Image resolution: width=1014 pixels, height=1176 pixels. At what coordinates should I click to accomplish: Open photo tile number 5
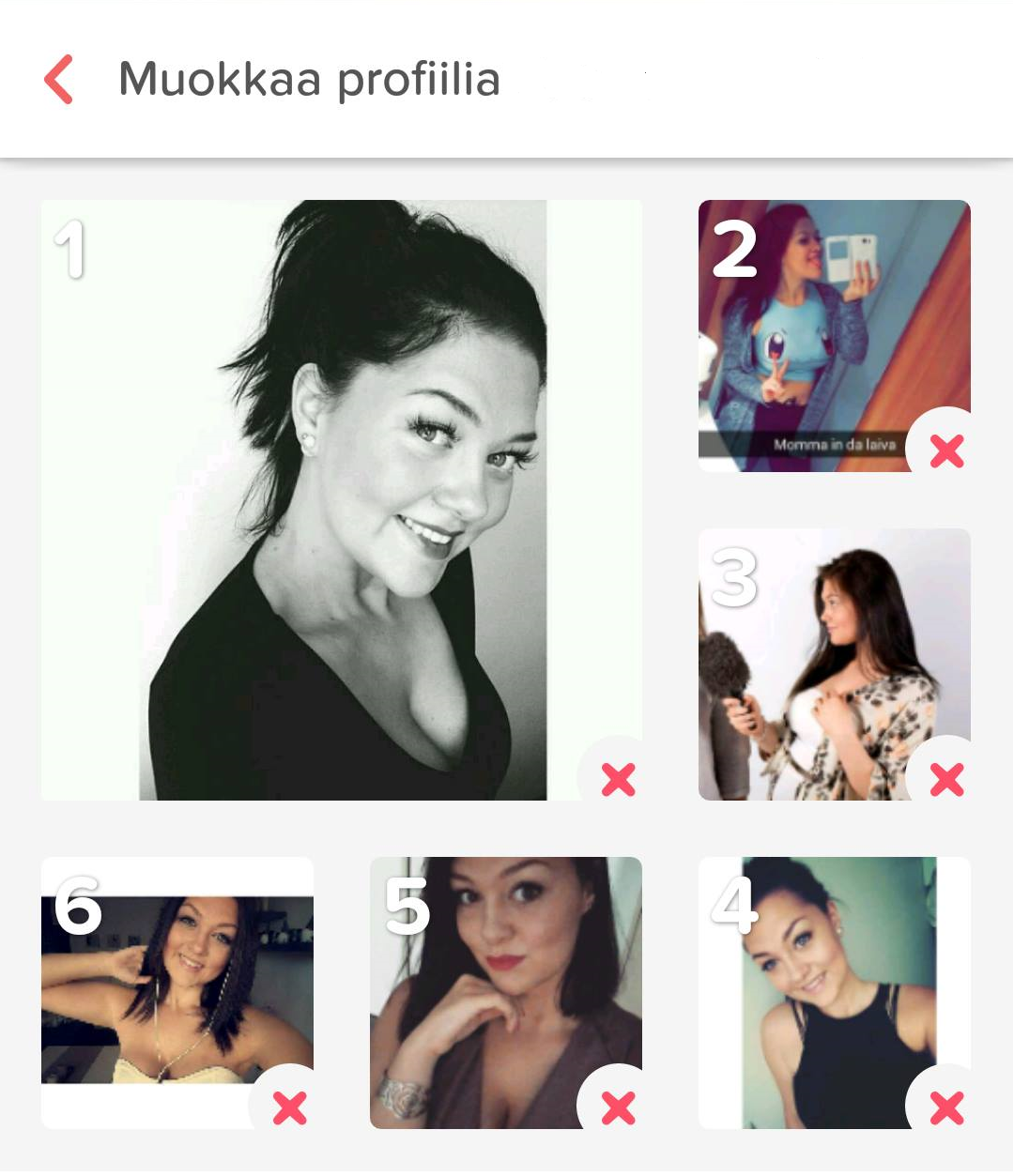point(505,992)
